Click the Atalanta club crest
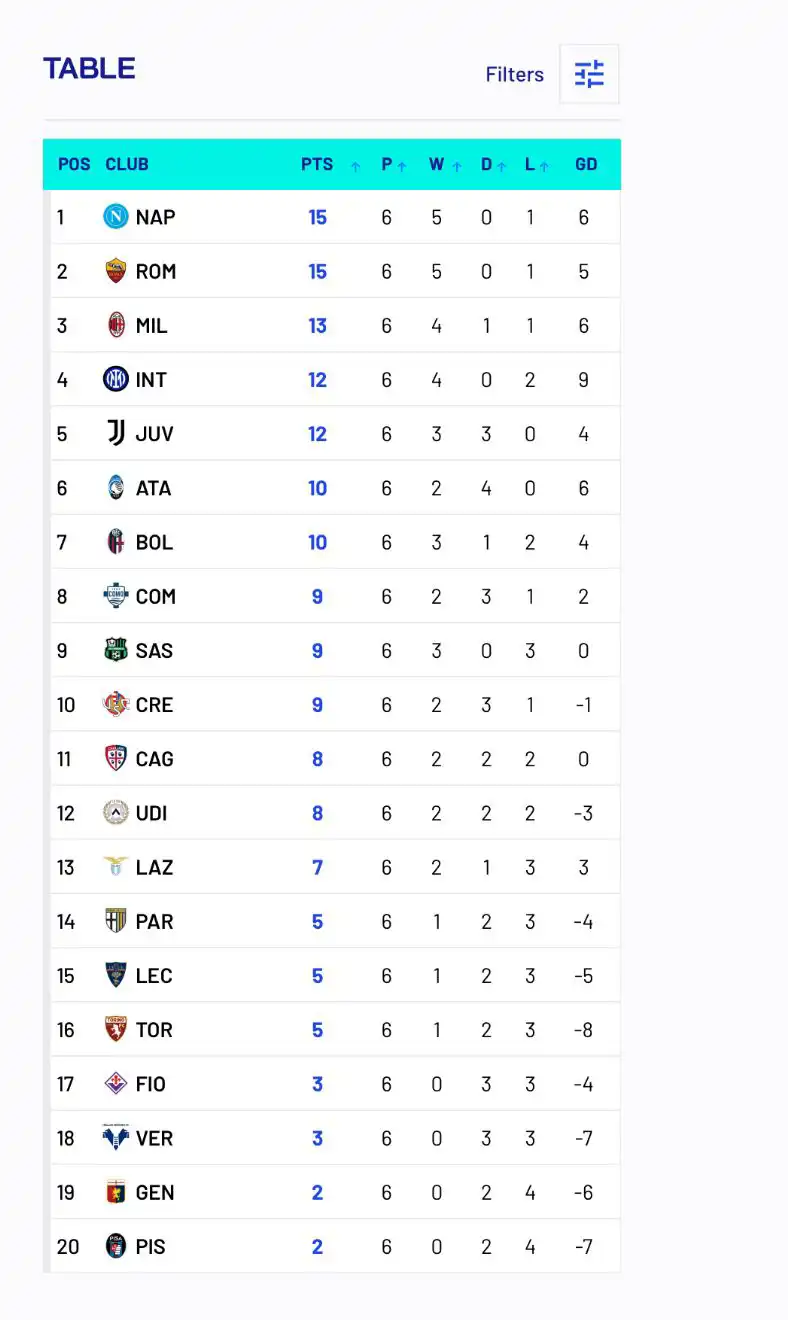This screenshot has height=1320, width=788. (116, 488)
